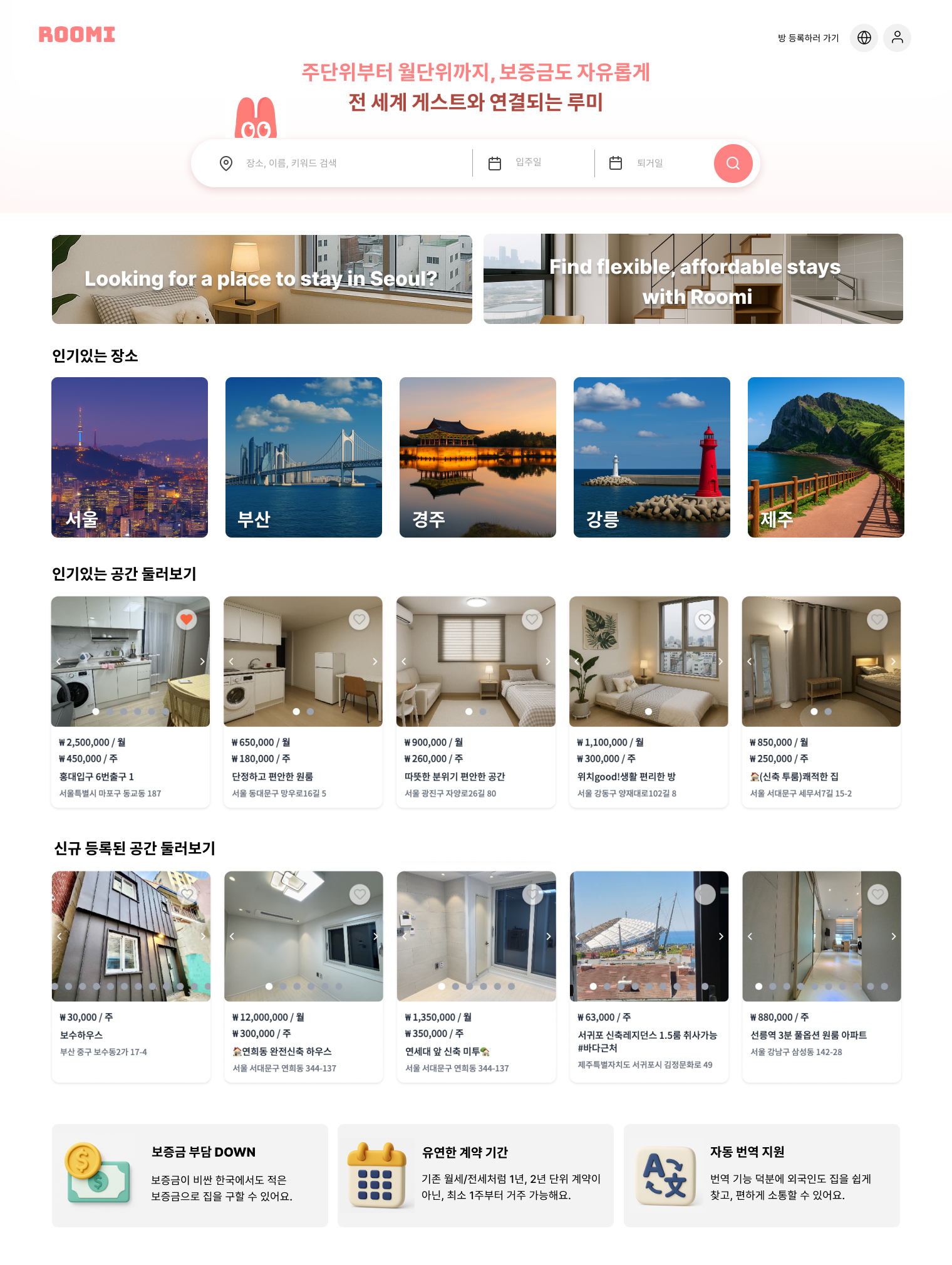This screenshot has width=952, height=1265.
Task: Show next photo of 따뜻한 분위기 편안한 공간
Action: tap(547, 662)
